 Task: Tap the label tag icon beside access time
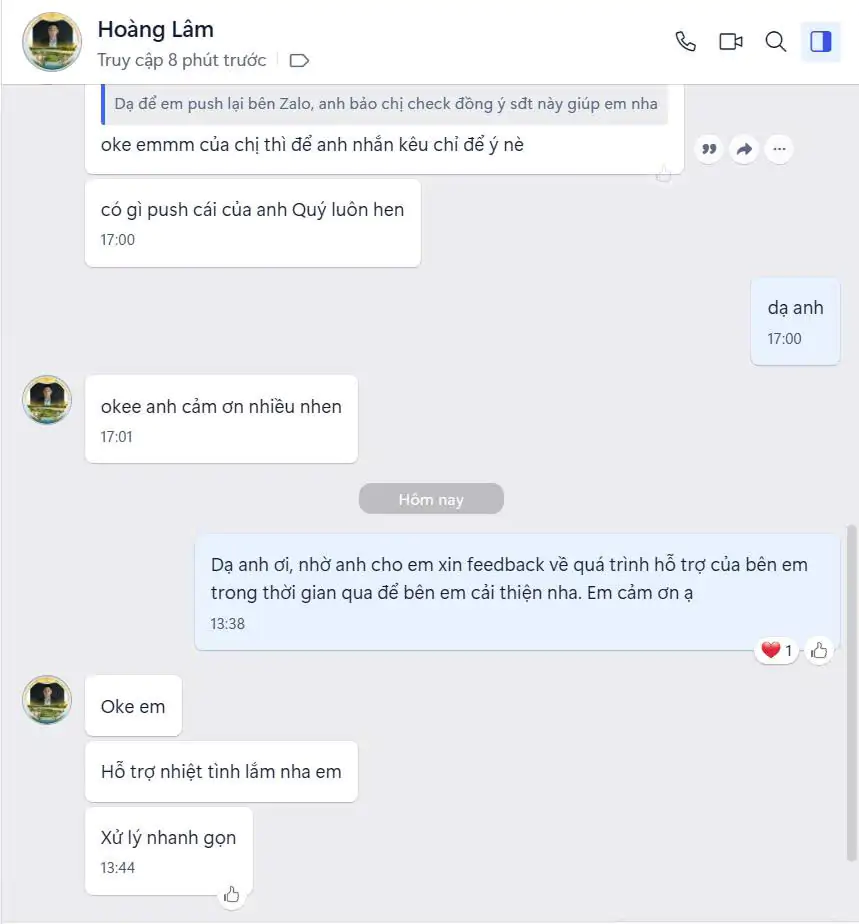[x=299, y=61]
